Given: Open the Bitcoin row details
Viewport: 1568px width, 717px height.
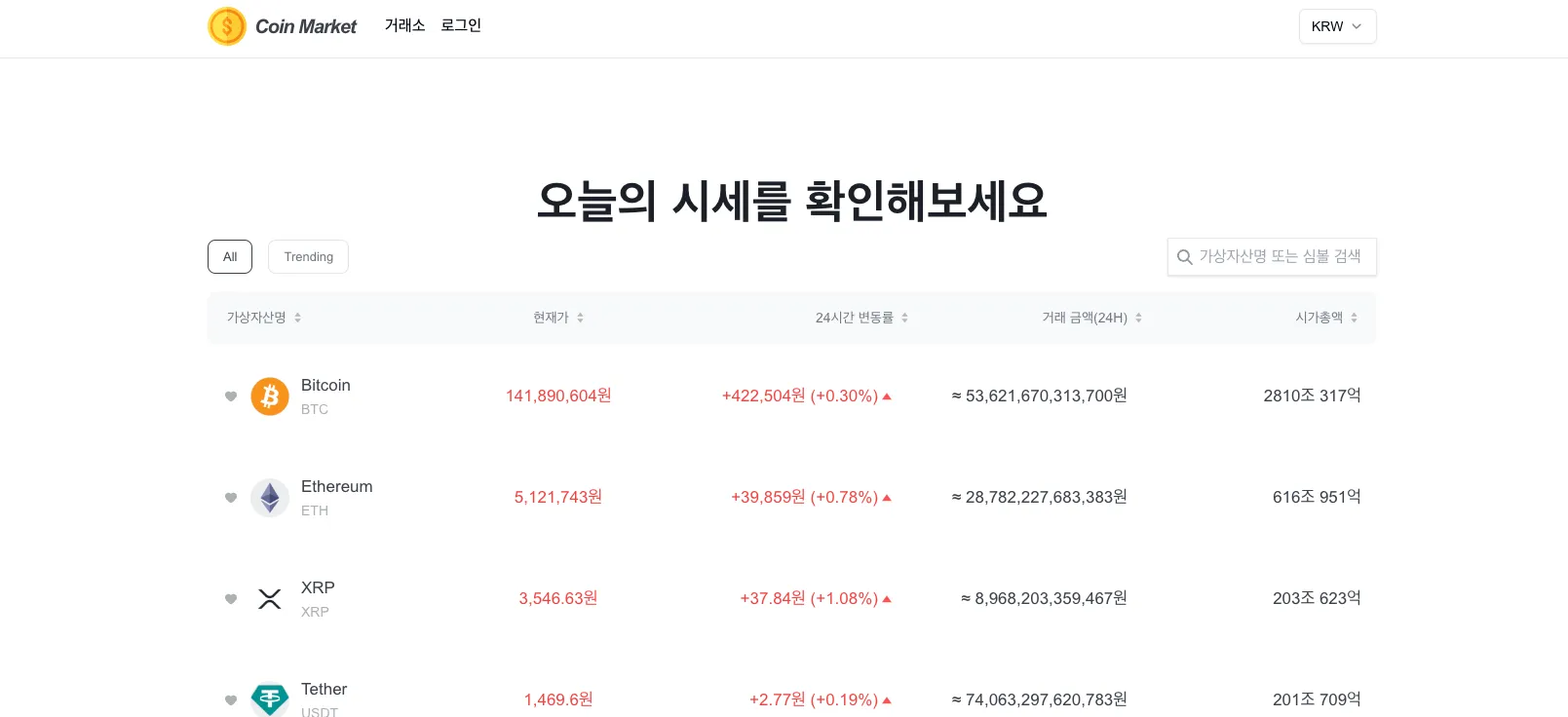Looking at the screenshot, I should coord(325,386).
